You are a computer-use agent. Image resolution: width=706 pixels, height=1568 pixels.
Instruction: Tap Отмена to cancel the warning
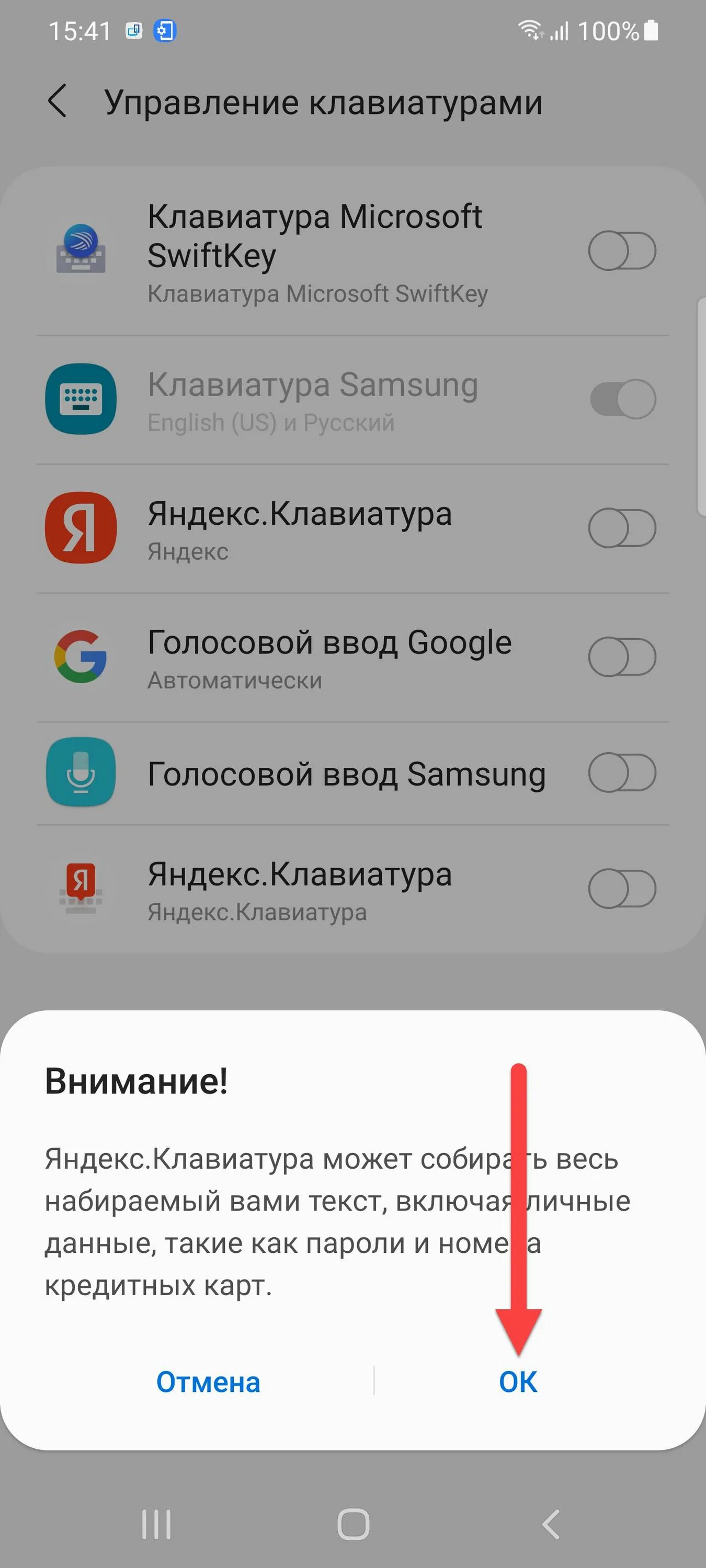coord(208,1382)
